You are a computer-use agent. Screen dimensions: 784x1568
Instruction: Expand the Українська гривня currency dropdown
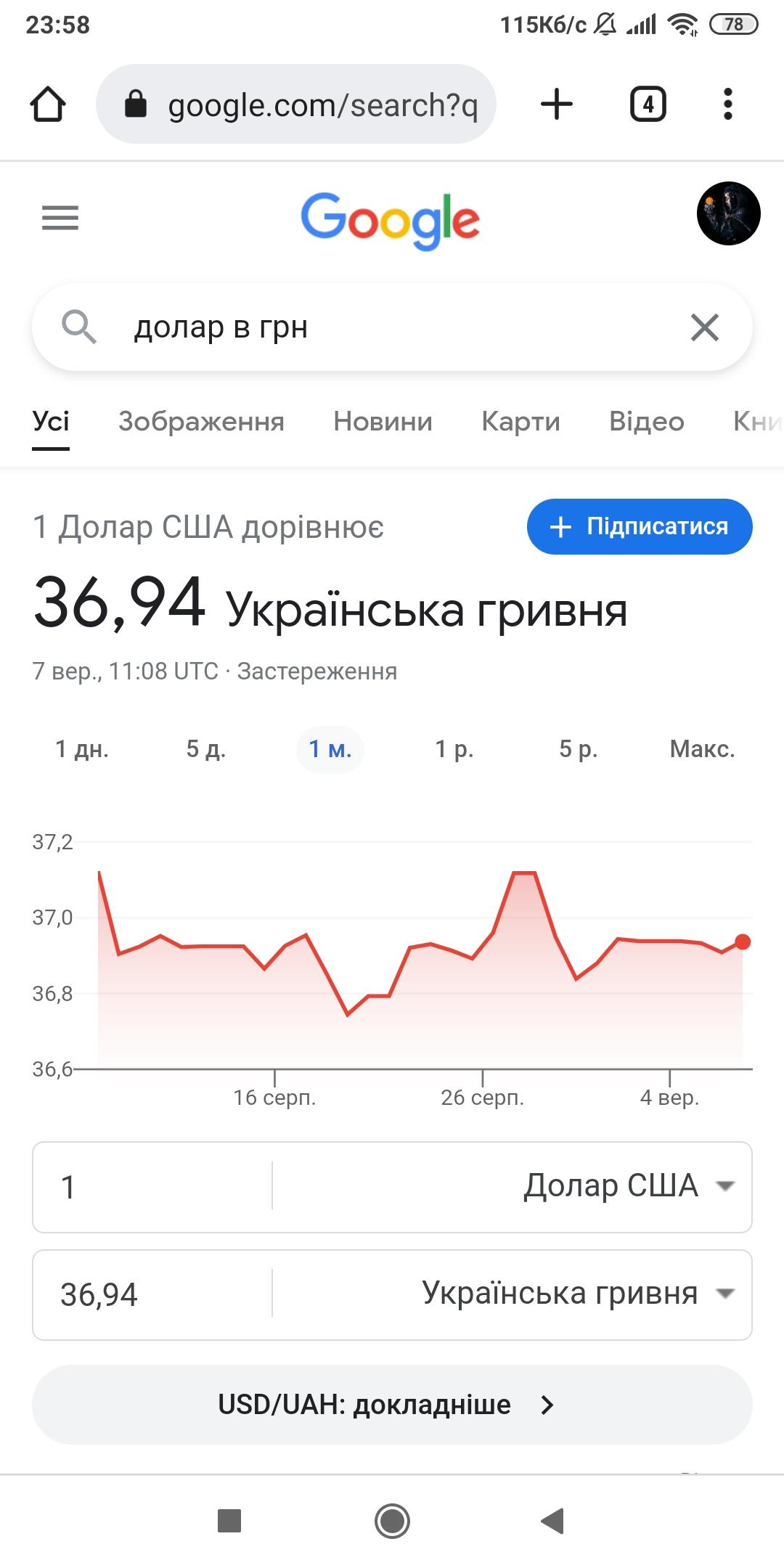(577, 1294)
